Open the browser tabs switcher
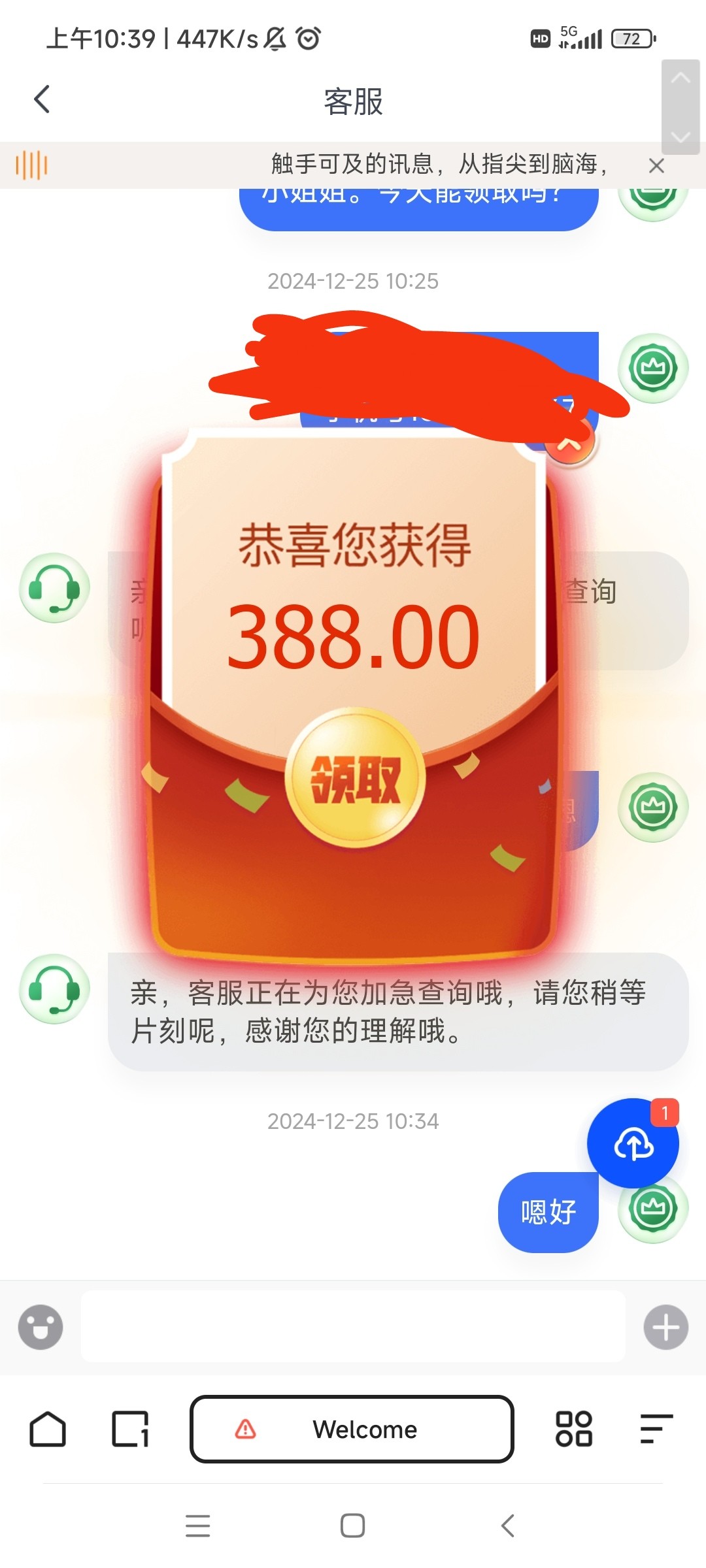This screenshot has width=706, height=1568. [x=130, y=1429]
